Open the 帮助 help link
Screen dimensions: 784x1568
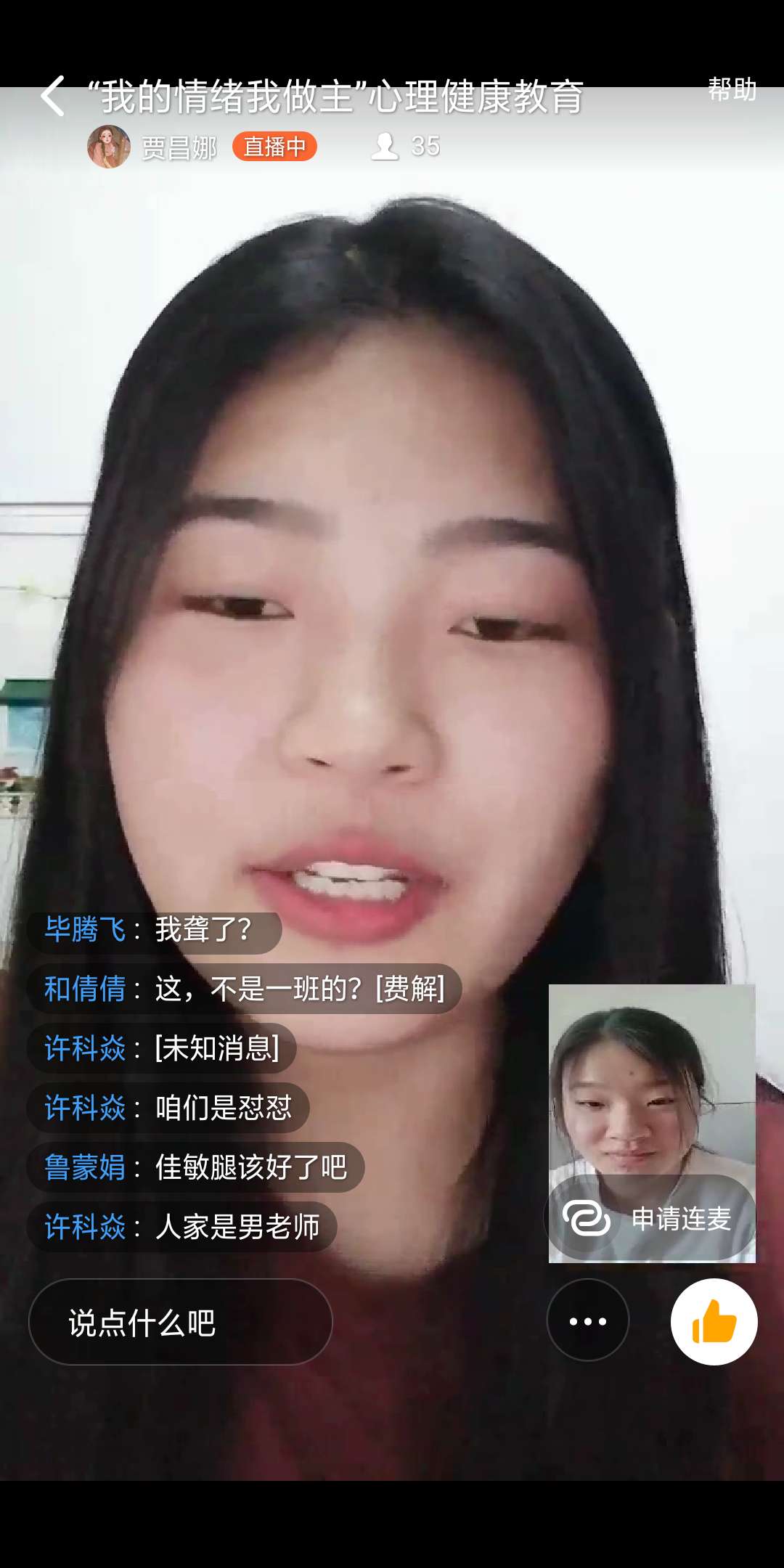pyautogui.click(x=732, y=90)
